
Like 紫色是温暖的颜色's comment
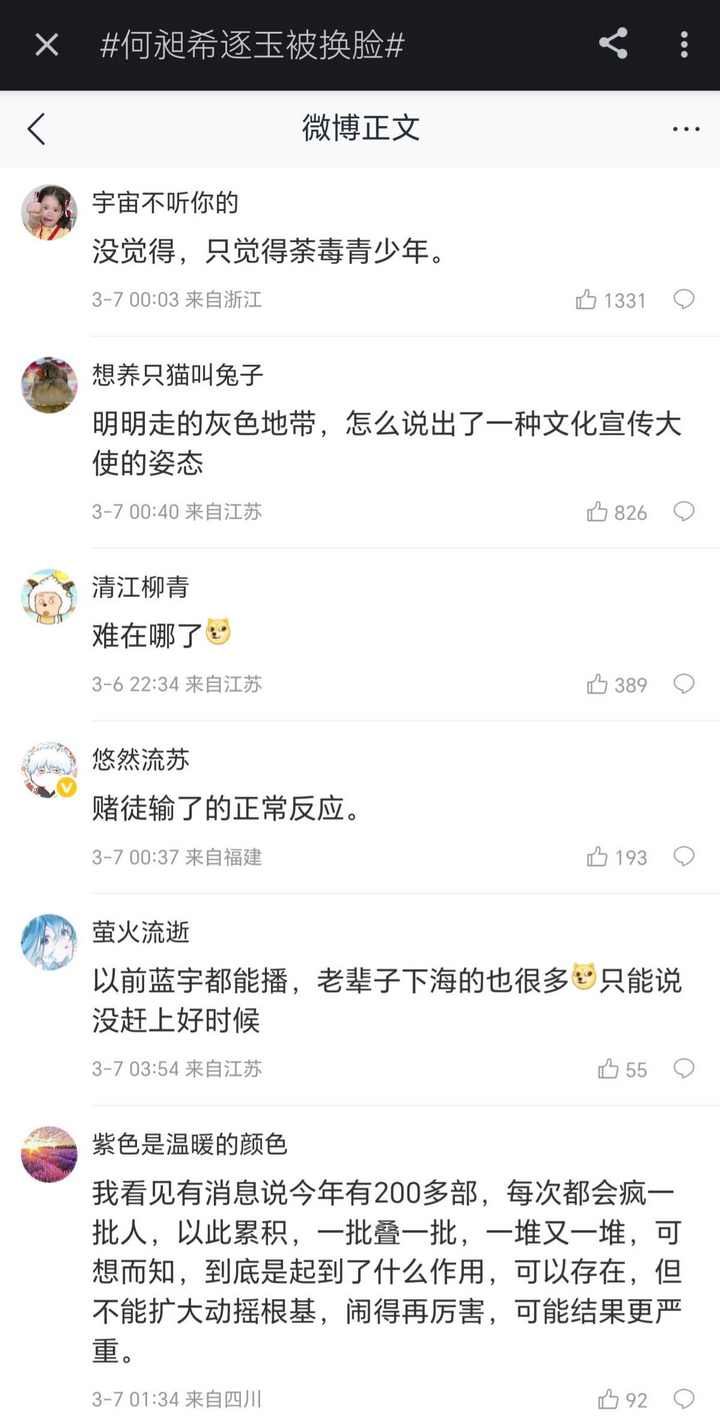pyautogui.click(x=608, y=1400)
